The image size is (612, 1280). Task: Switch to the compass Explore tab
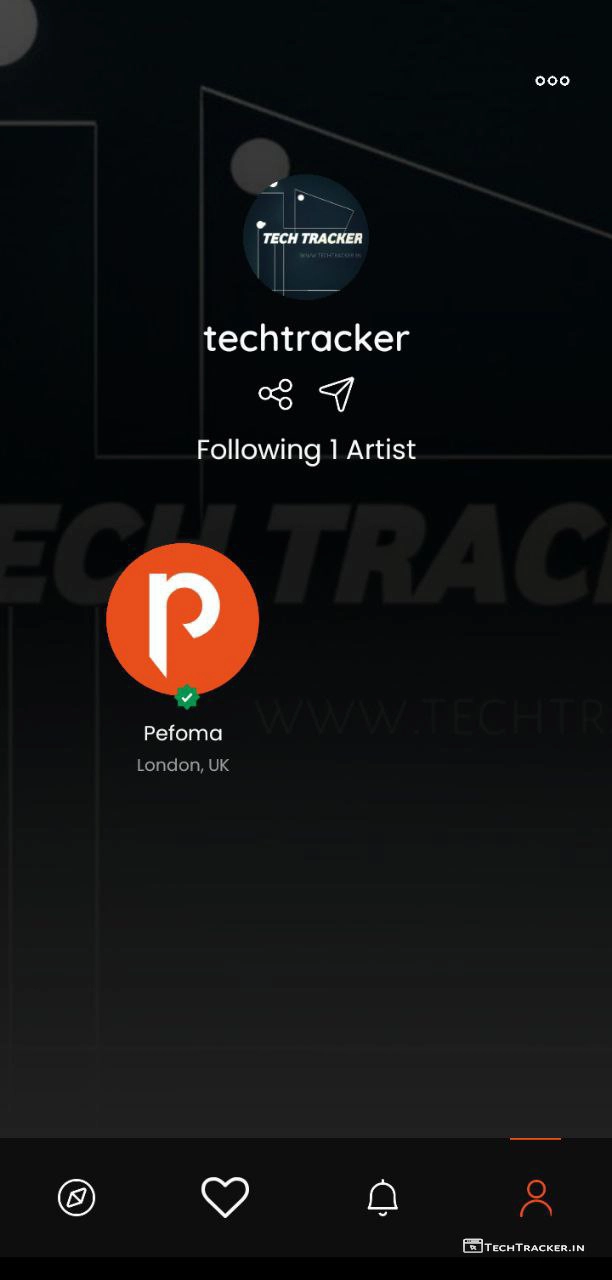76,1197
